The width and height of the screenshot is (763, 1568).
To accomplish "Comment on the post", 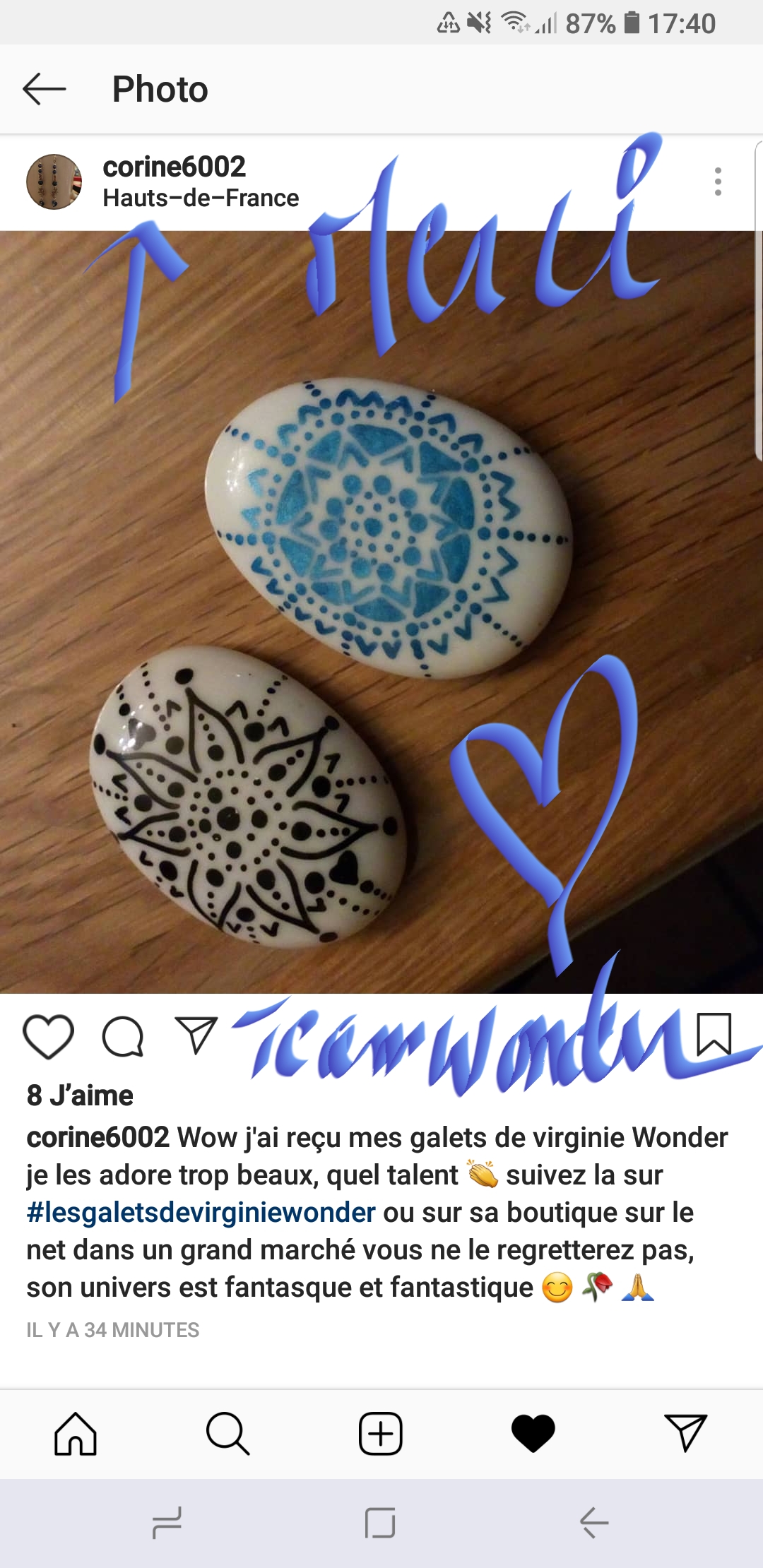I will click(x=123, y=1037).
